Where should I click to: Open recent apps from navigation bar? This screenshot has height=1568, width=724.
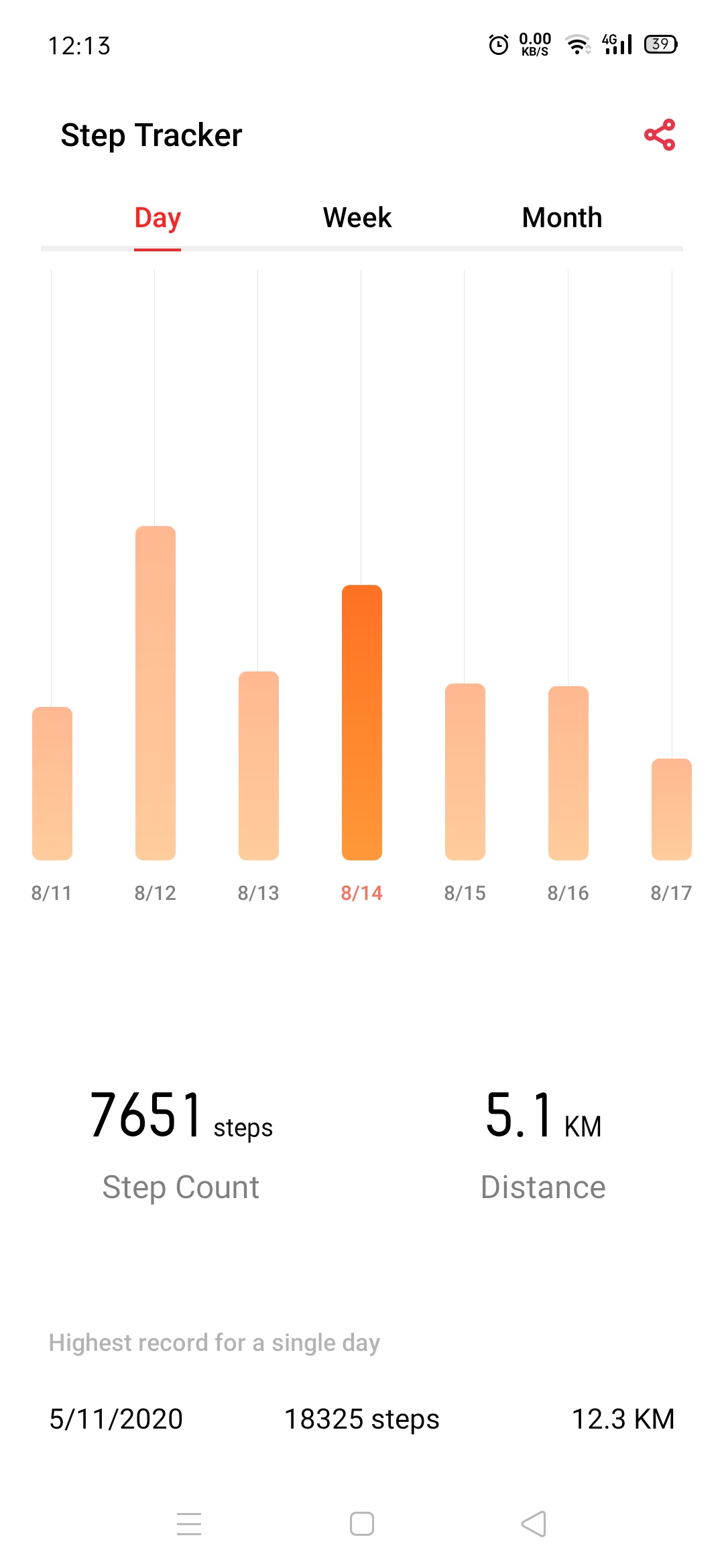[x=189, y=1524]
